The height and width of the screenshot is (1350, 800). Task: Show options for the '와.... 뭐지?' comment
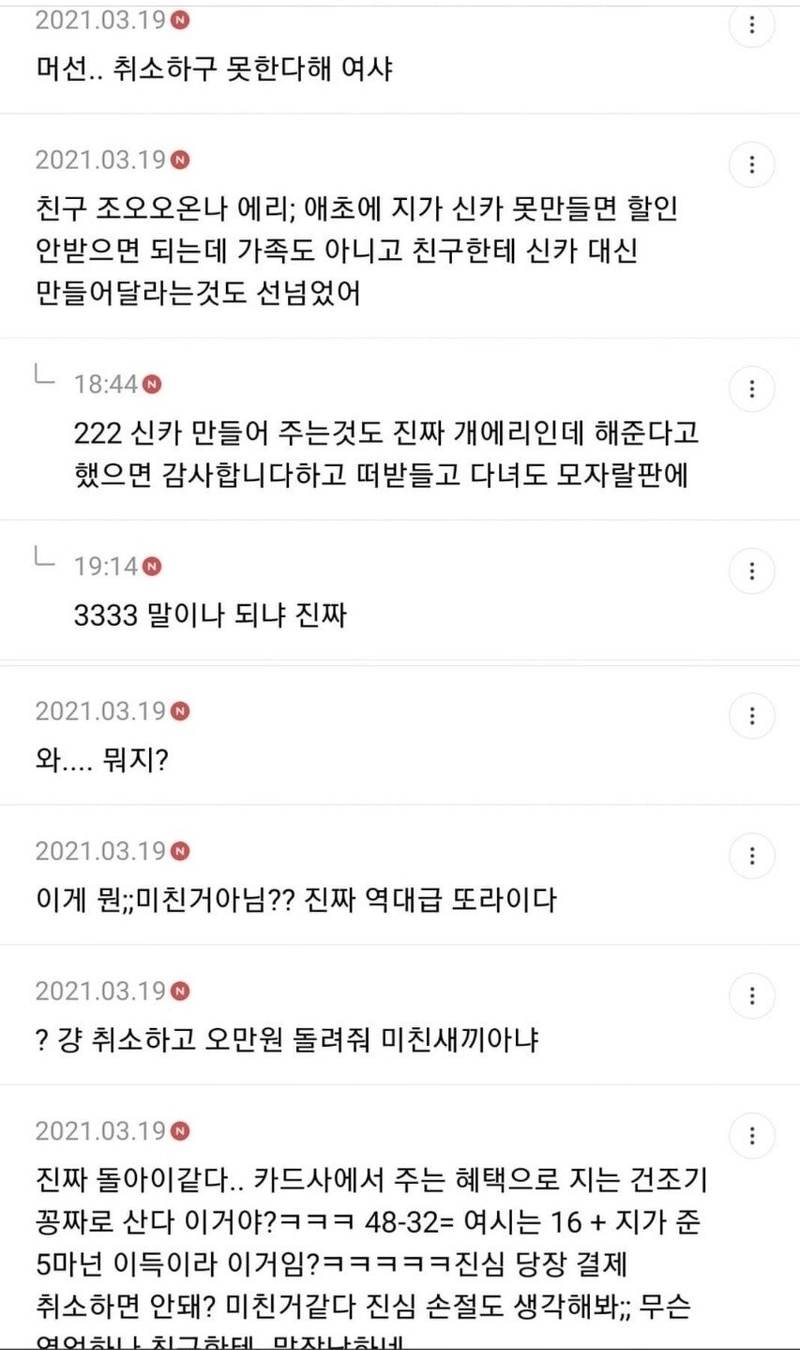pos(752,715)
